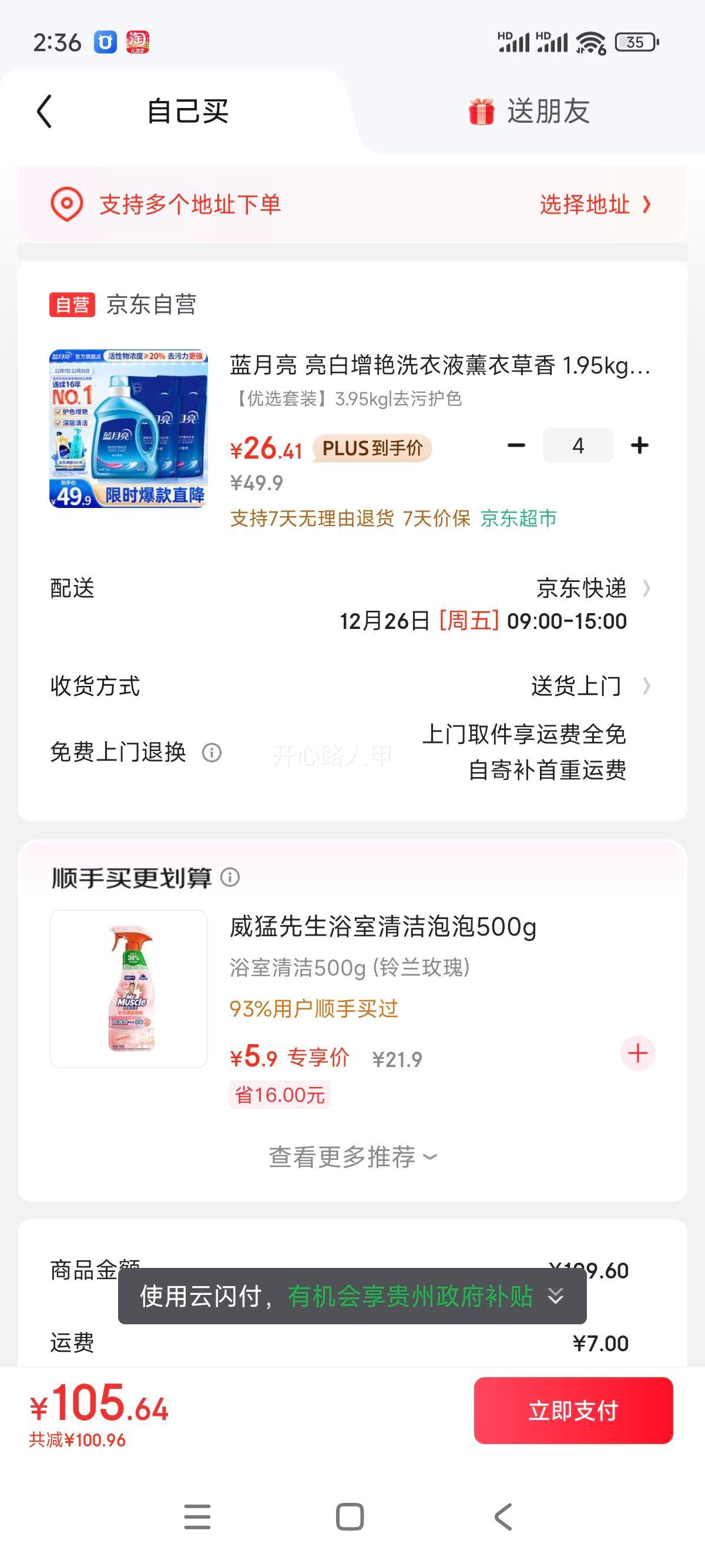This screenshot has height=1568, width=705.
Task: Tap the back arrow at top left
Action: (x=43, y=112)
